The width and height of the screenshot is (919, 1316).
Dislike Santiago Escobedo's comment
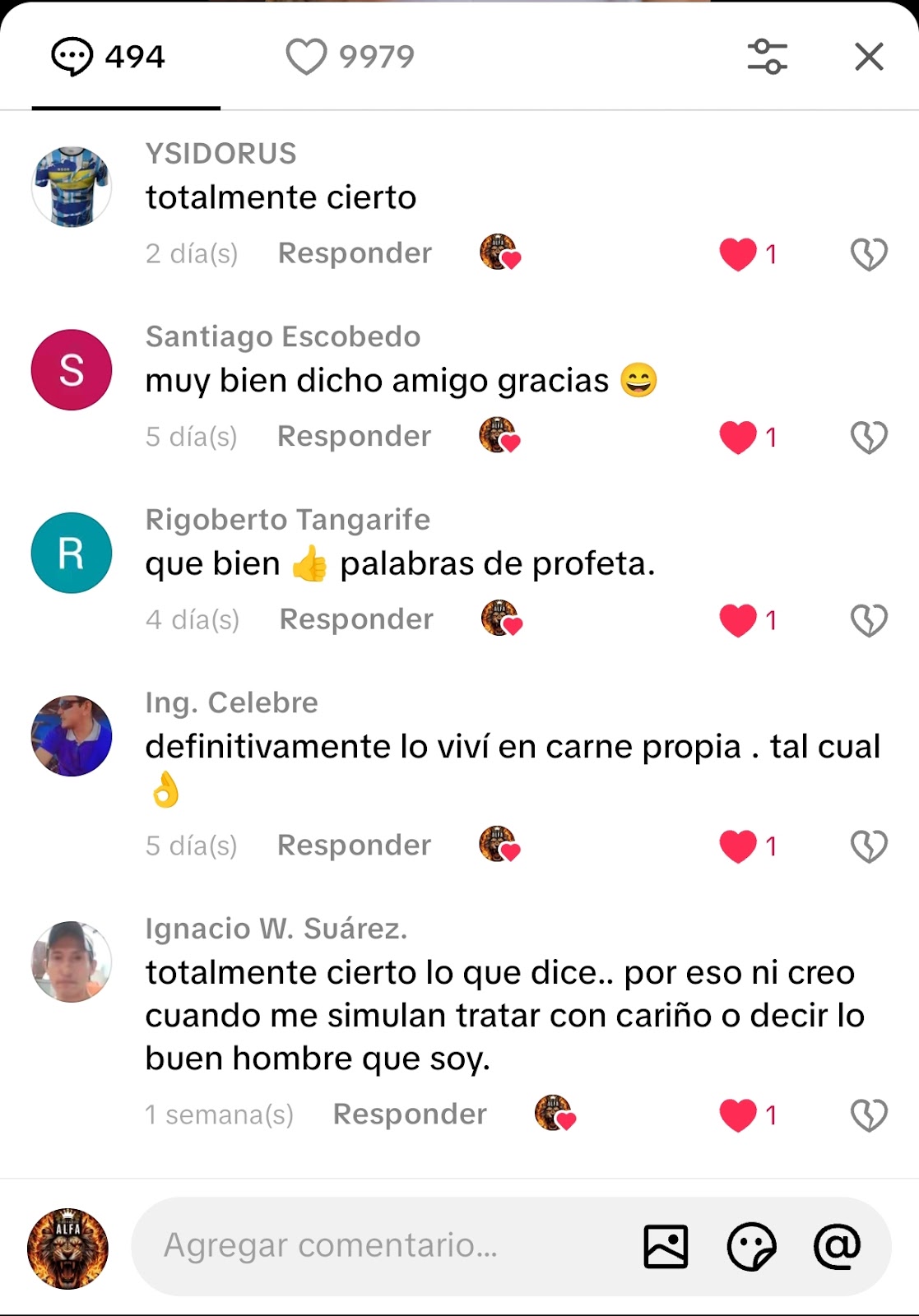[x=868, y=438]
